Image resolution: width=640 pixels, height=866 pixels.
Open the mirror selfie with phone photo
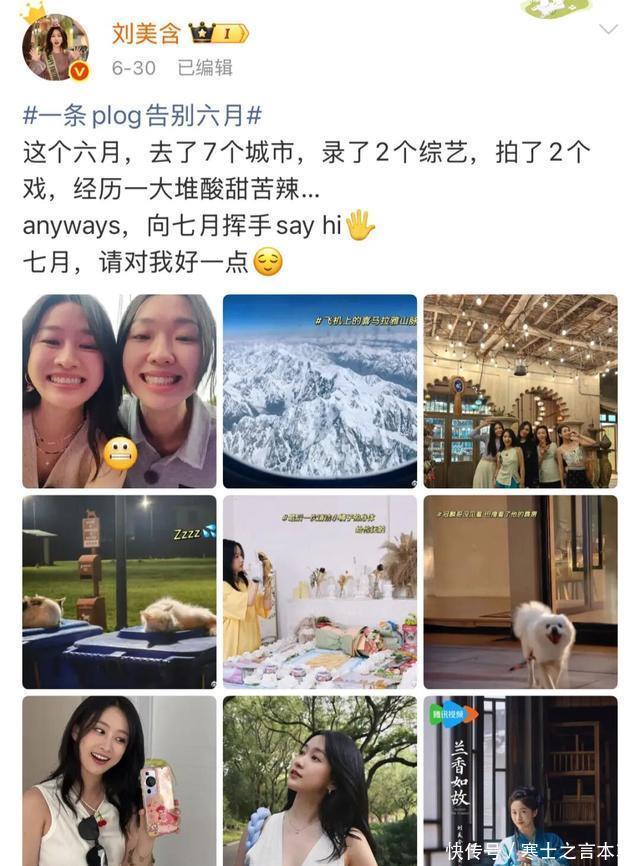[119, 781]
